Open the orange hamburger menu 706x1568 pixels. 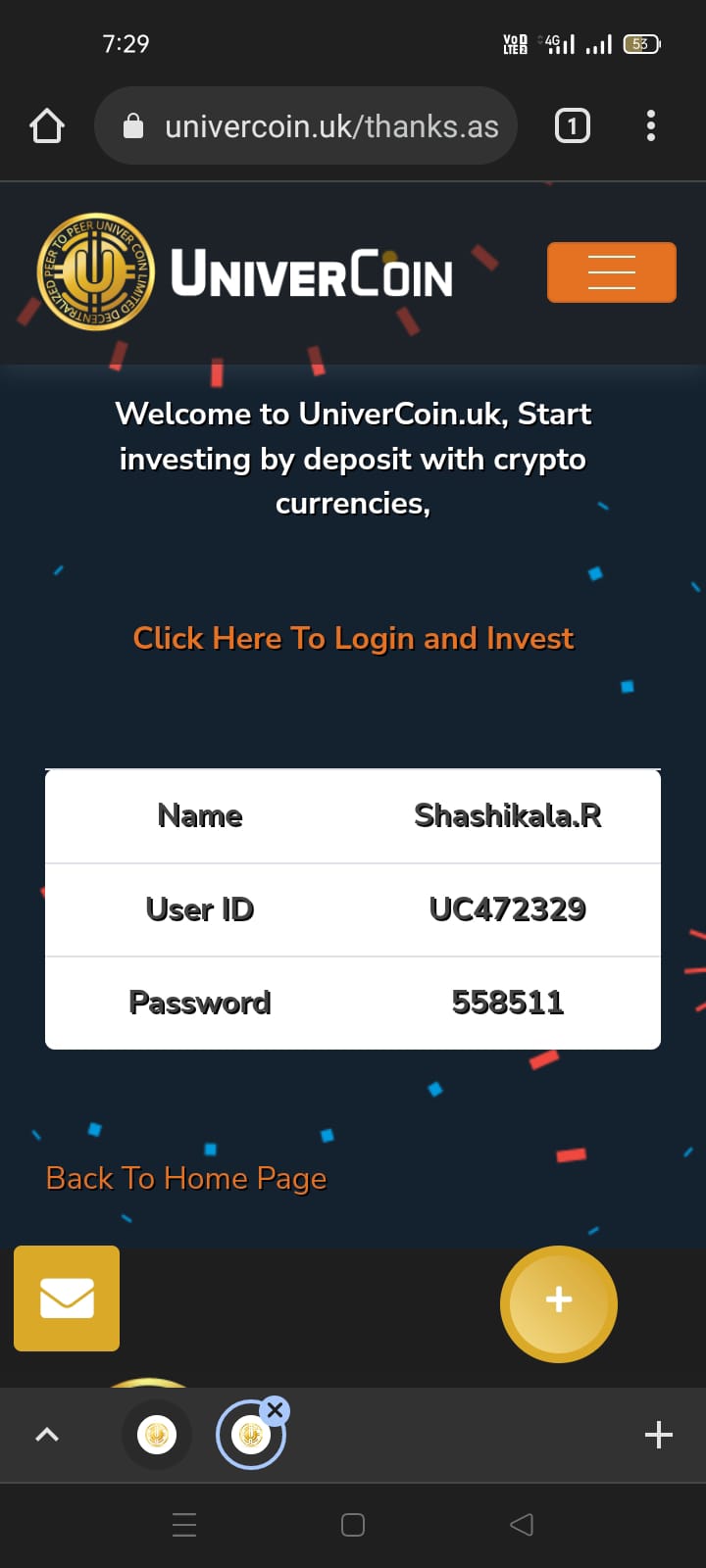pyautogui.click(x=611, y=272)
